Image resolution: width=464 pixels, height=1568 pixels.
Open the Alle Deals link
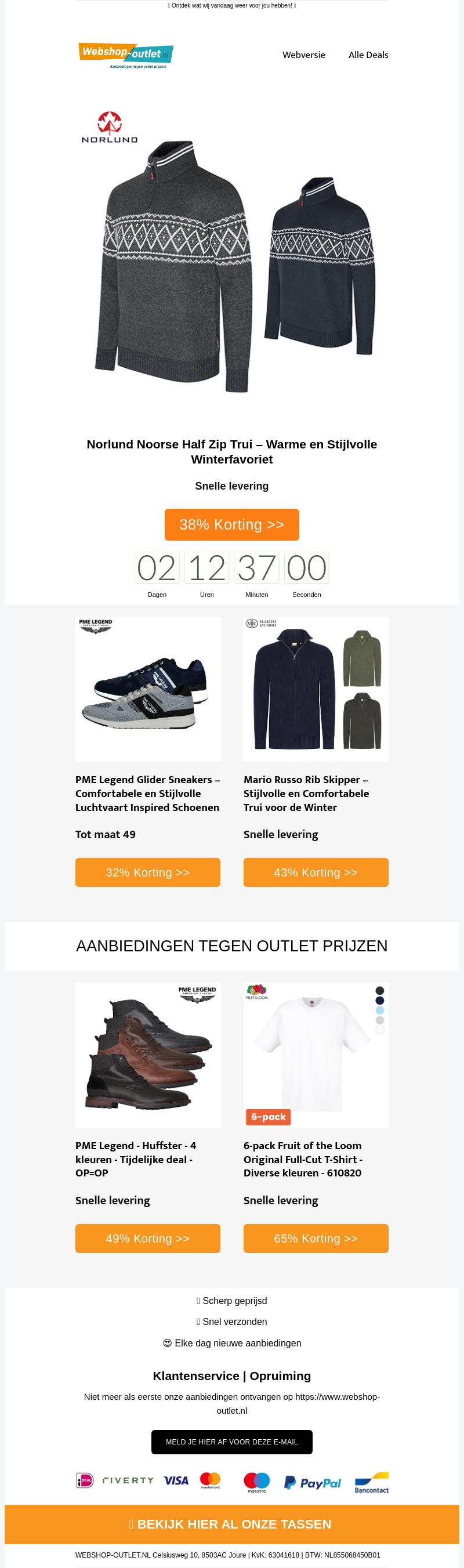pos(368,55)
